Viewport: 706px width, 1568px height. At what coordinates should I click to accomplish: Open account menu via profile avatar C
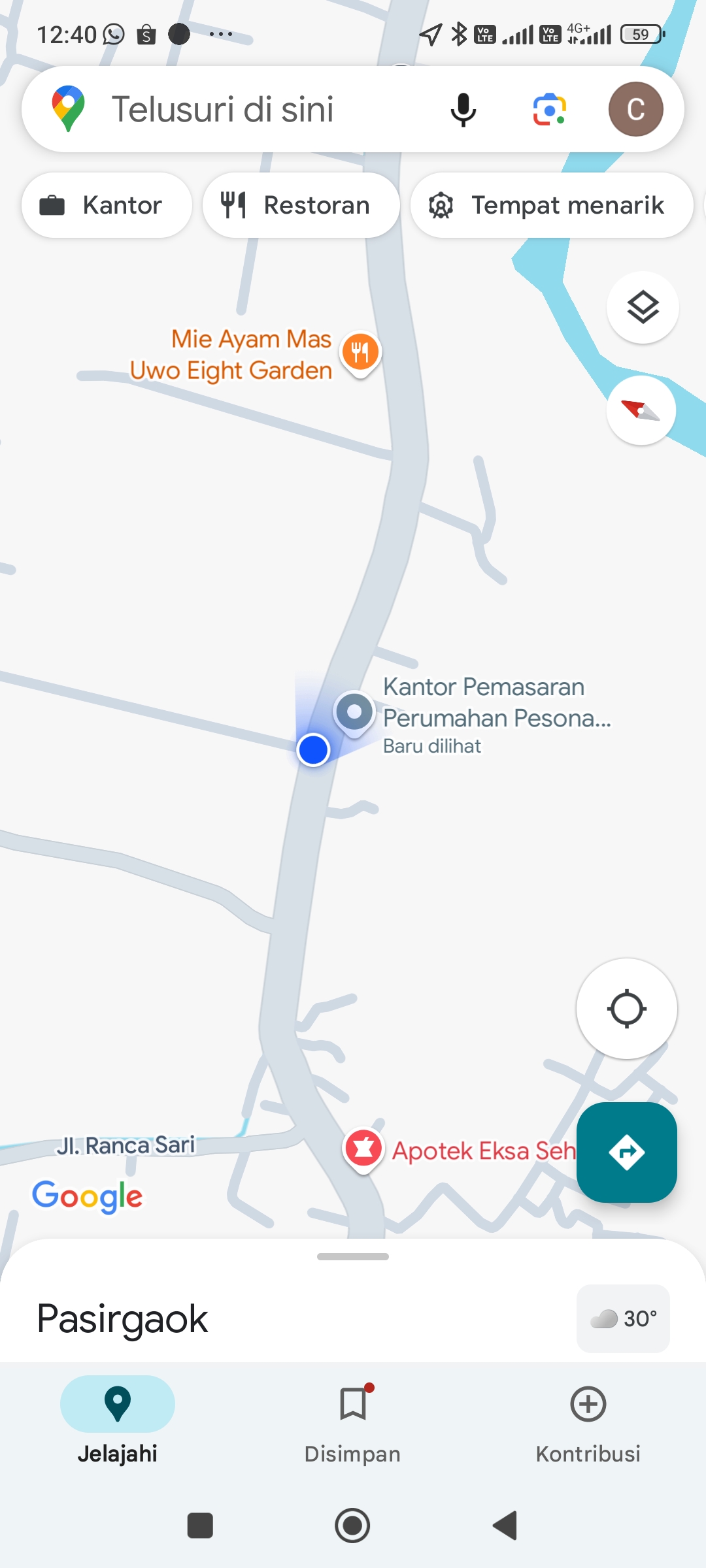click(x=635, y=108)
